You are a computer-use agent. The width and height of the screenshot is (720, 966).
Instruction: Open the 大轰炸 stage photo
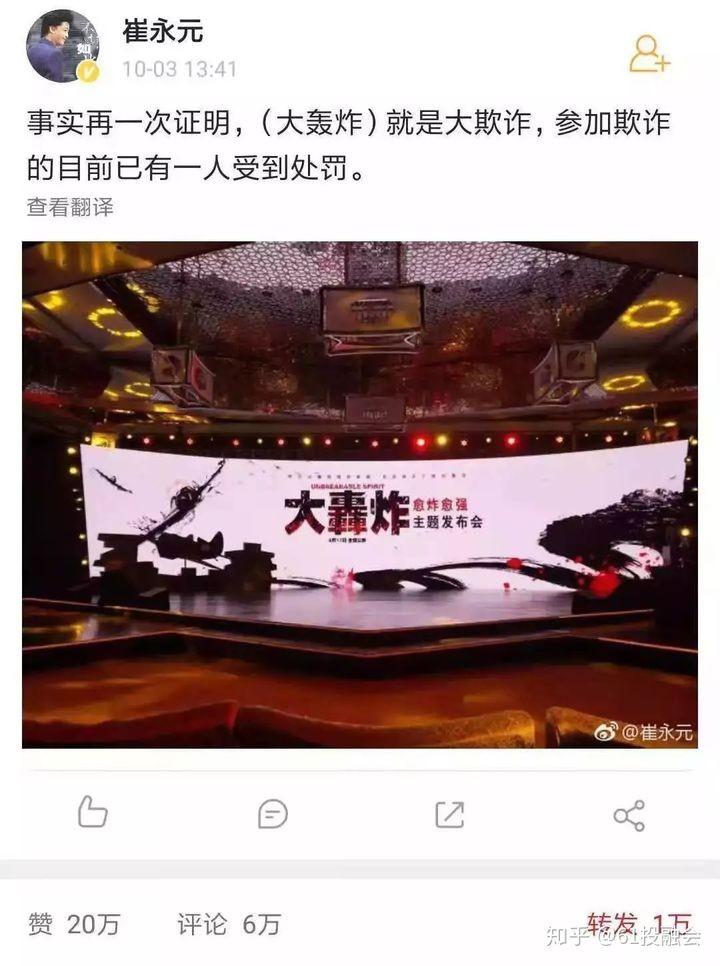(360, 495)
